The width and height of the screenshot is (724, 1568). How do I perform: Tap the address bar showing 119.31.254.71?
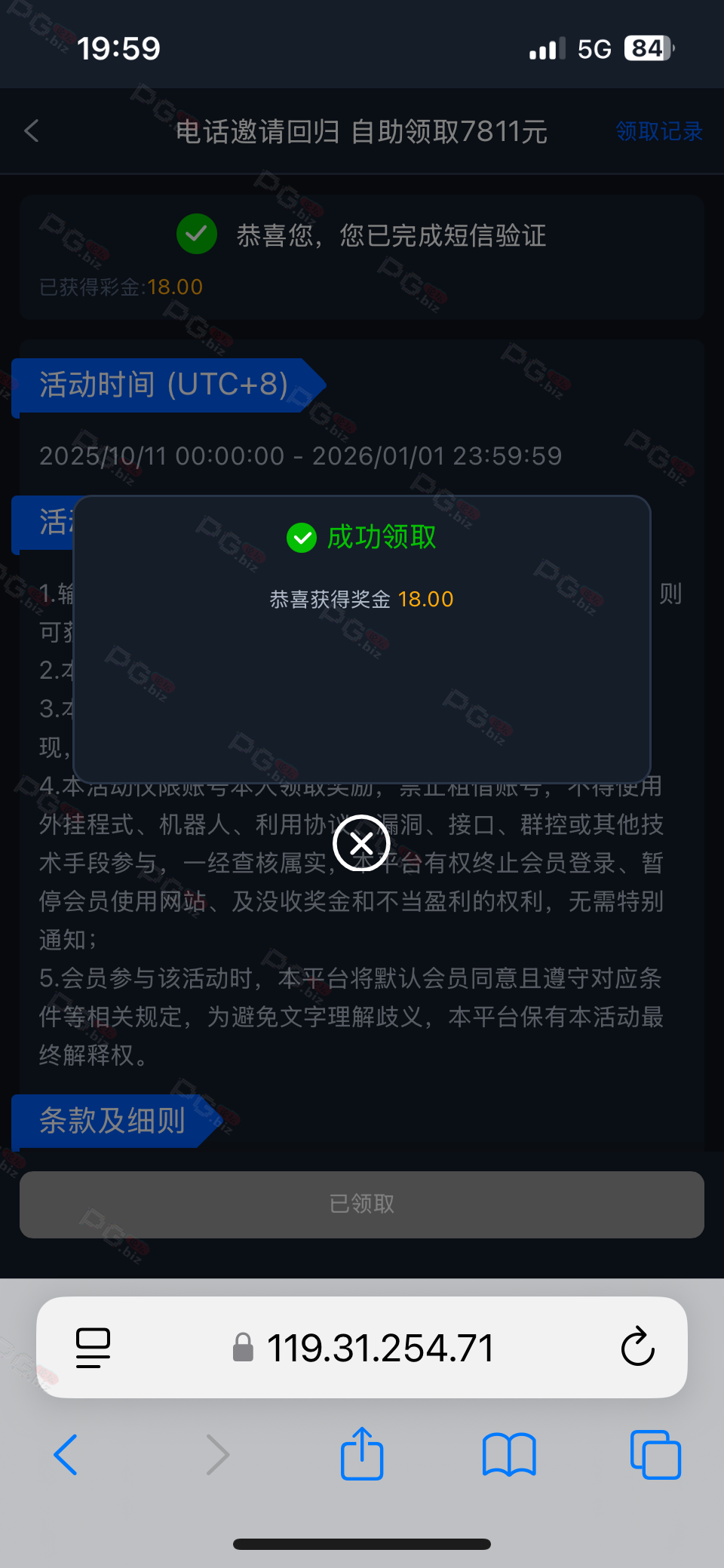click(x=365, y=1347)
